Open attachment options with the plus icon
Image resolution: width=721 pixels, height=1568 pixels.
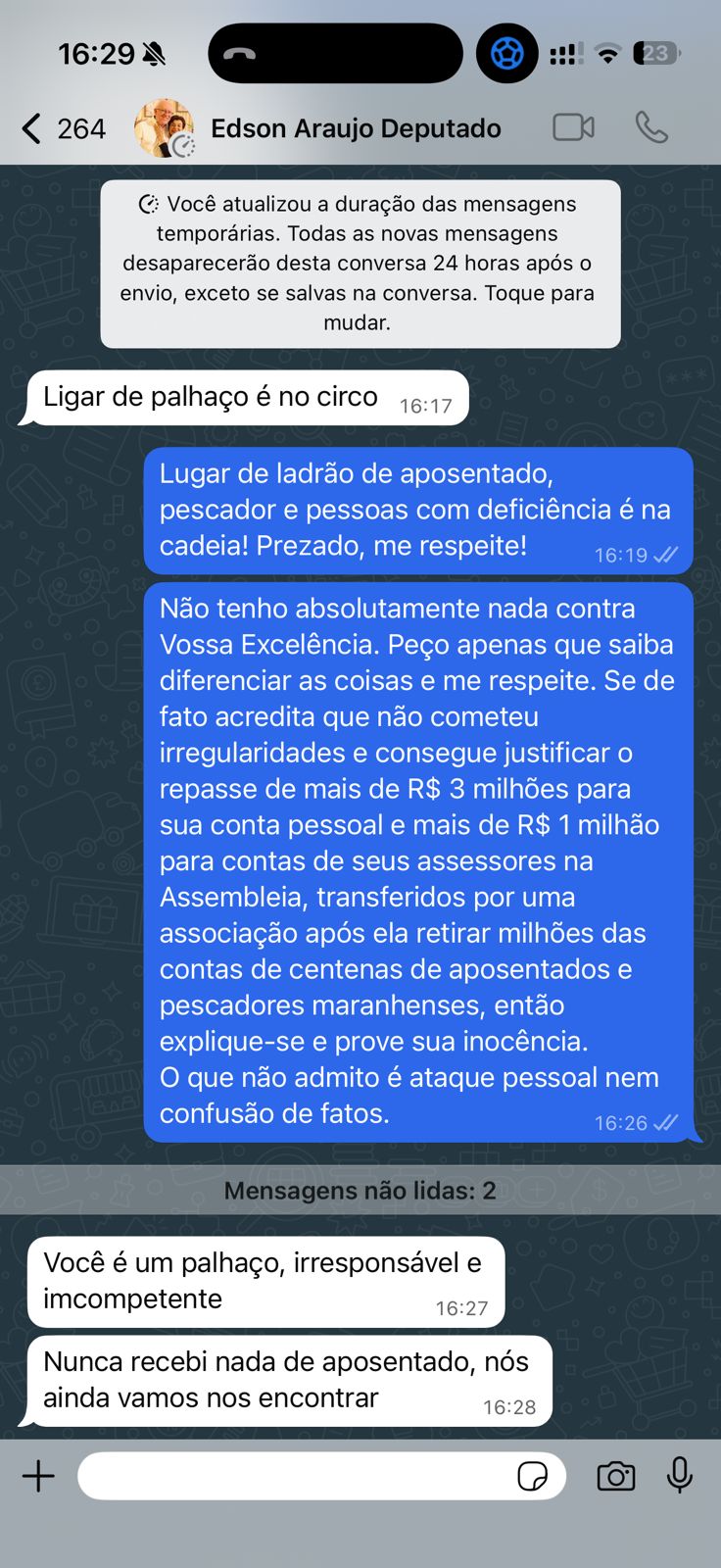(x=38, y=1476)
